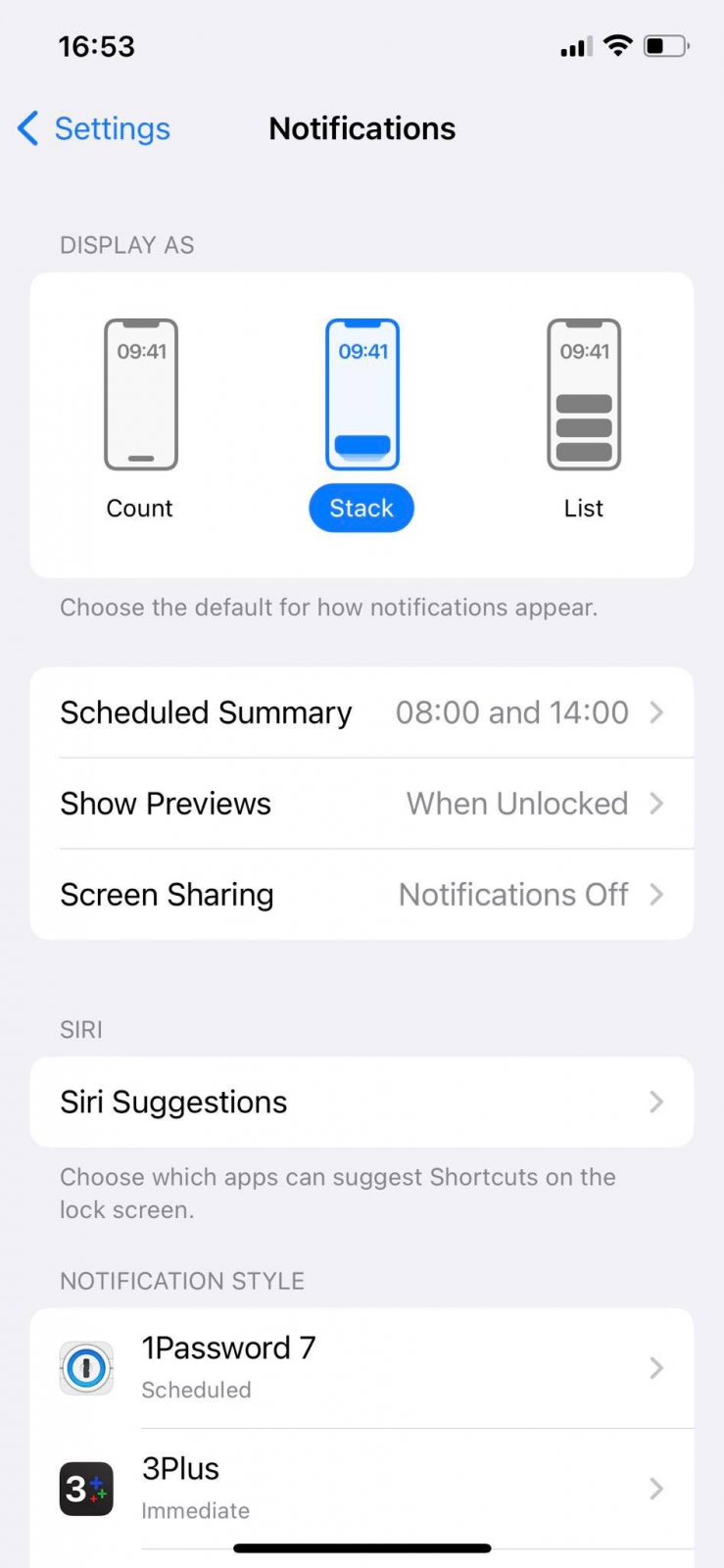The height and width of the screenshot is (1568, 724).
Task: Go back to Settings
Action: pyautogui.click(x=94, y=128)
